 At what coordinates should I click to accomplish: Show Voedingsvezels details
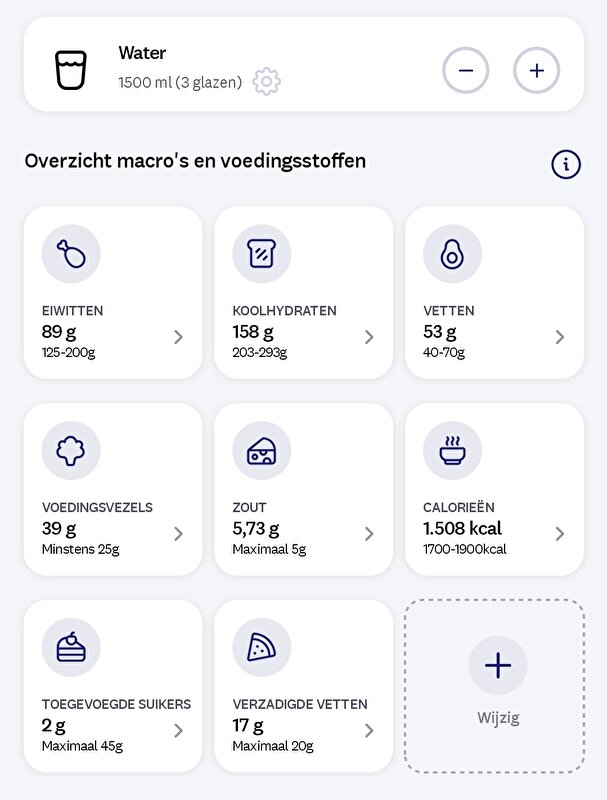pyautogui.click(x=113, y=489)
